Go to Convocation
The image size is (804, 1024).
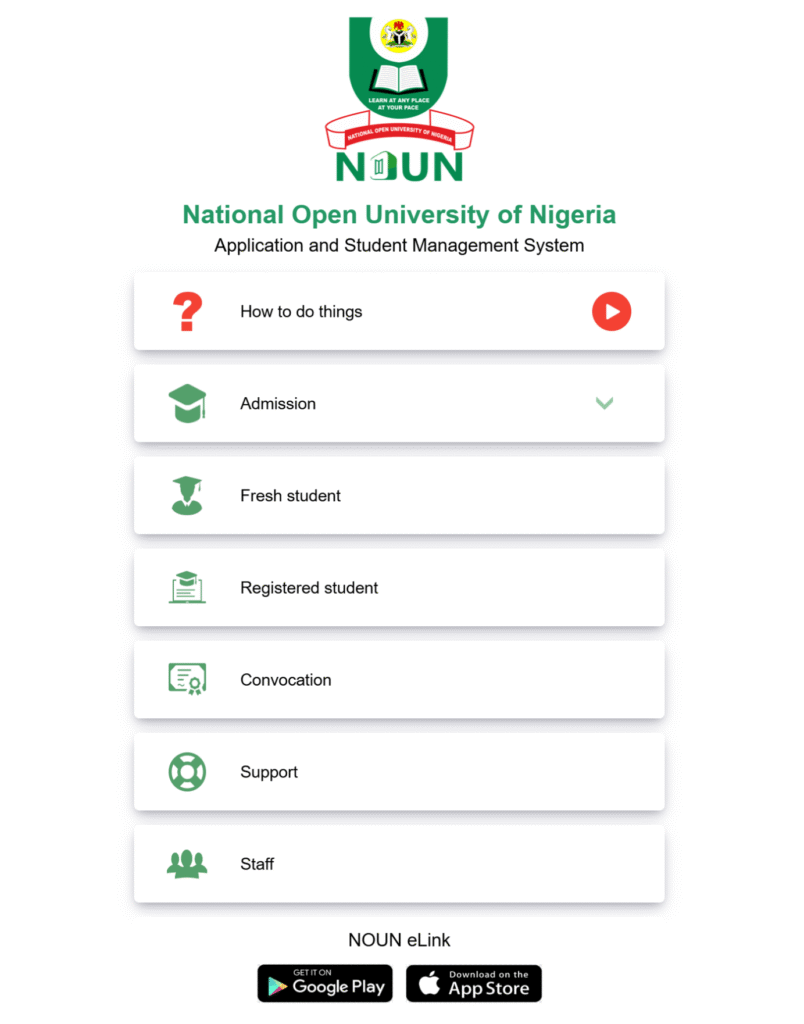398,680
